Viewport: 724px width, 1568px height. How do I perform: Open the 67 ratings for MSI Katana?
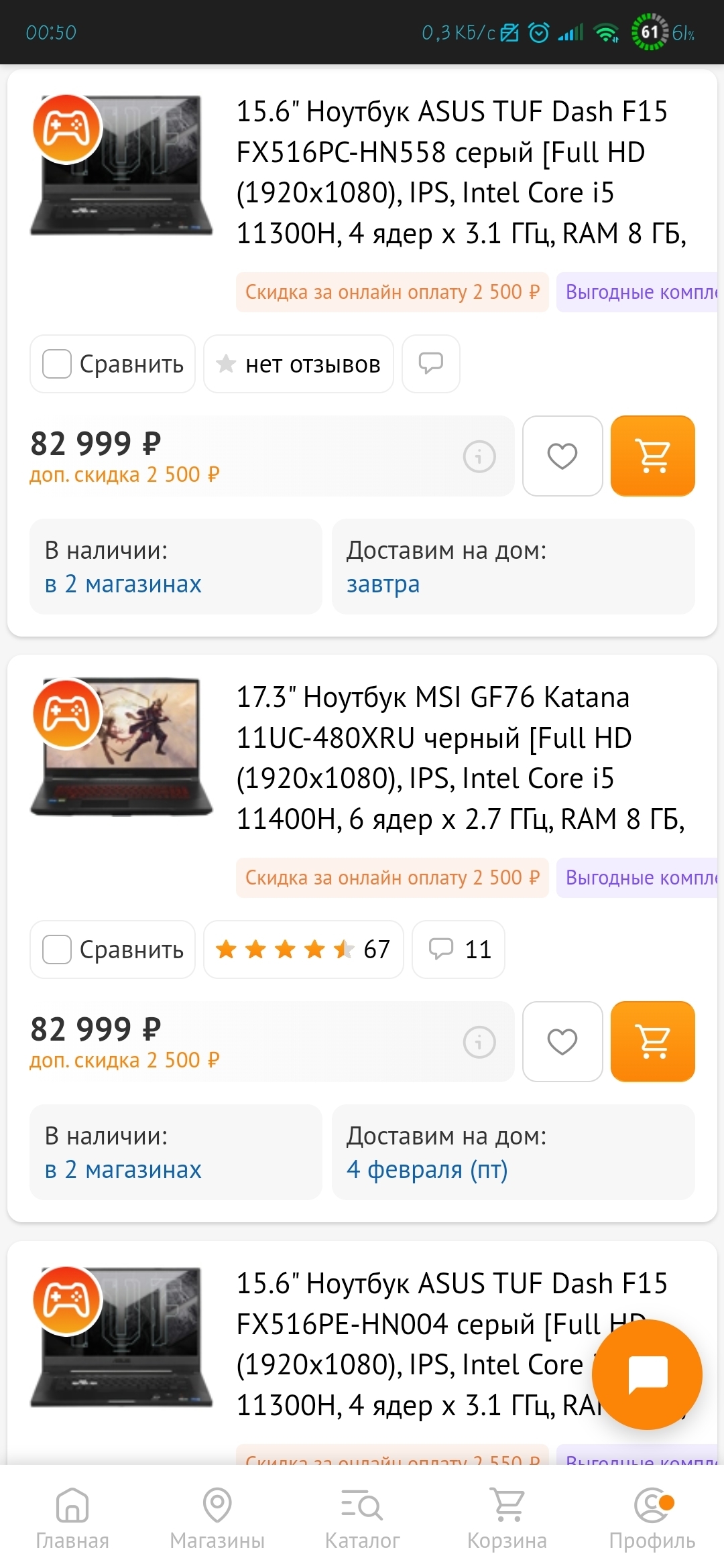[303, 950]
